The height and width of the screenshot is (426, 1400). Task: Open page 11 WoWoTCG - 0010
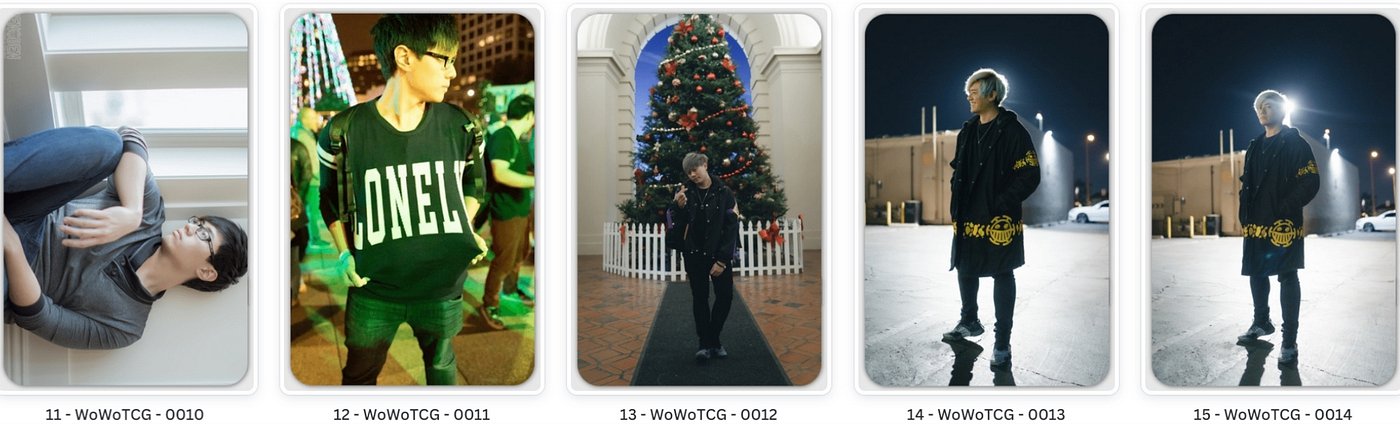pyautogui.click(x=125, y=200)
